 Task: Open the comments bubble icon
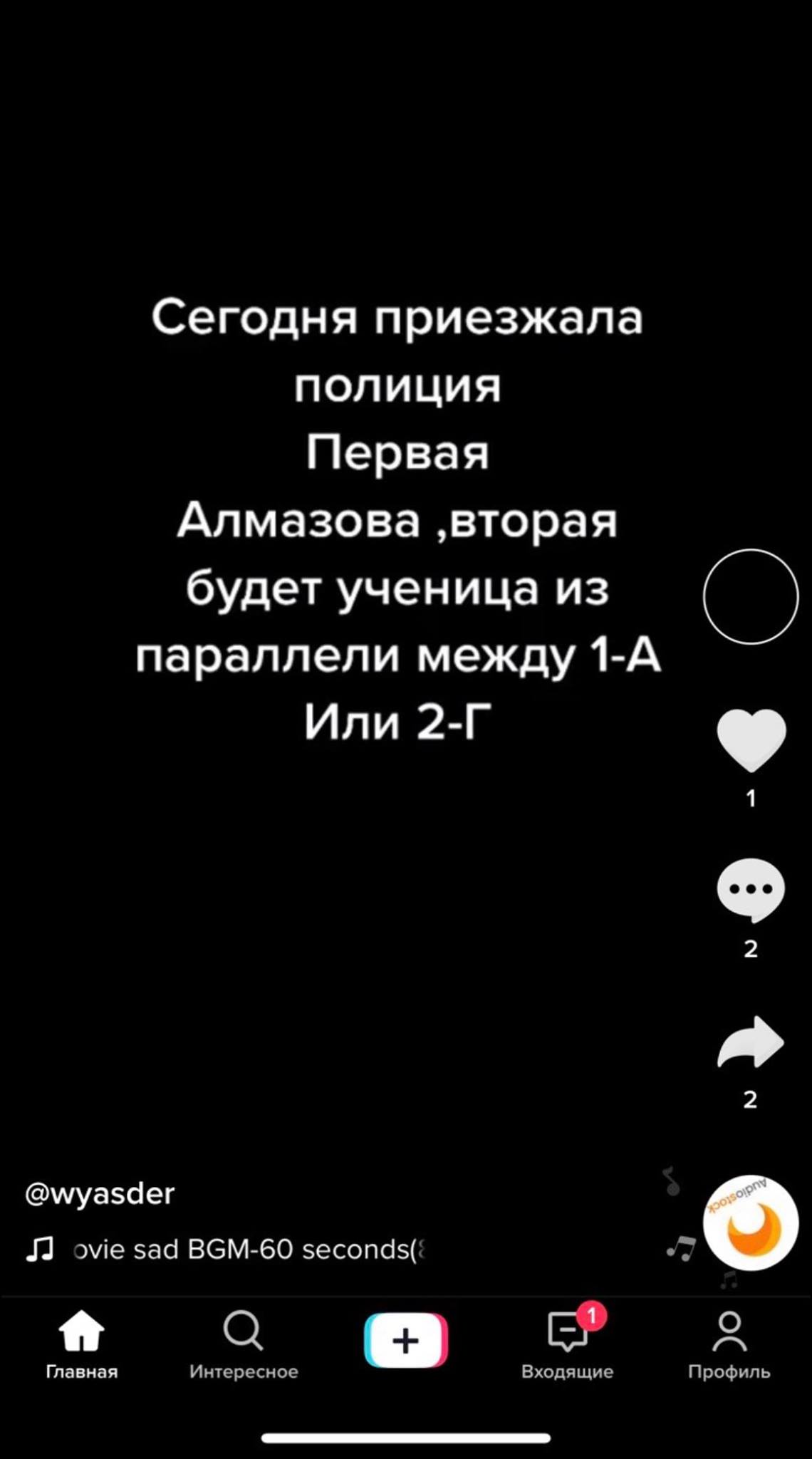[x=750, y=889]
